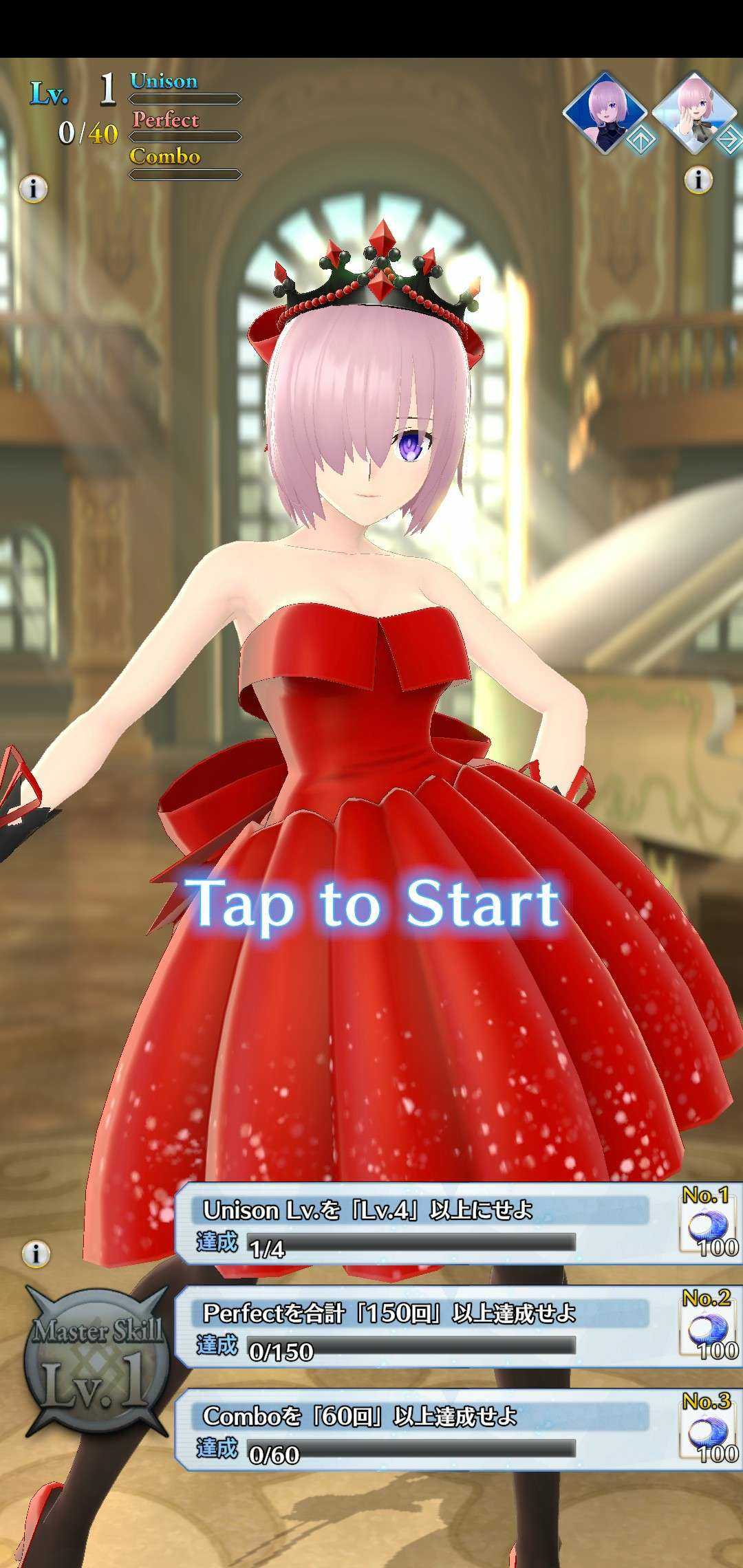The width and height of the screenshot is (743, 1568).
Task: Select the second Mash portrait with right arrow
Action: pos(695,113)
